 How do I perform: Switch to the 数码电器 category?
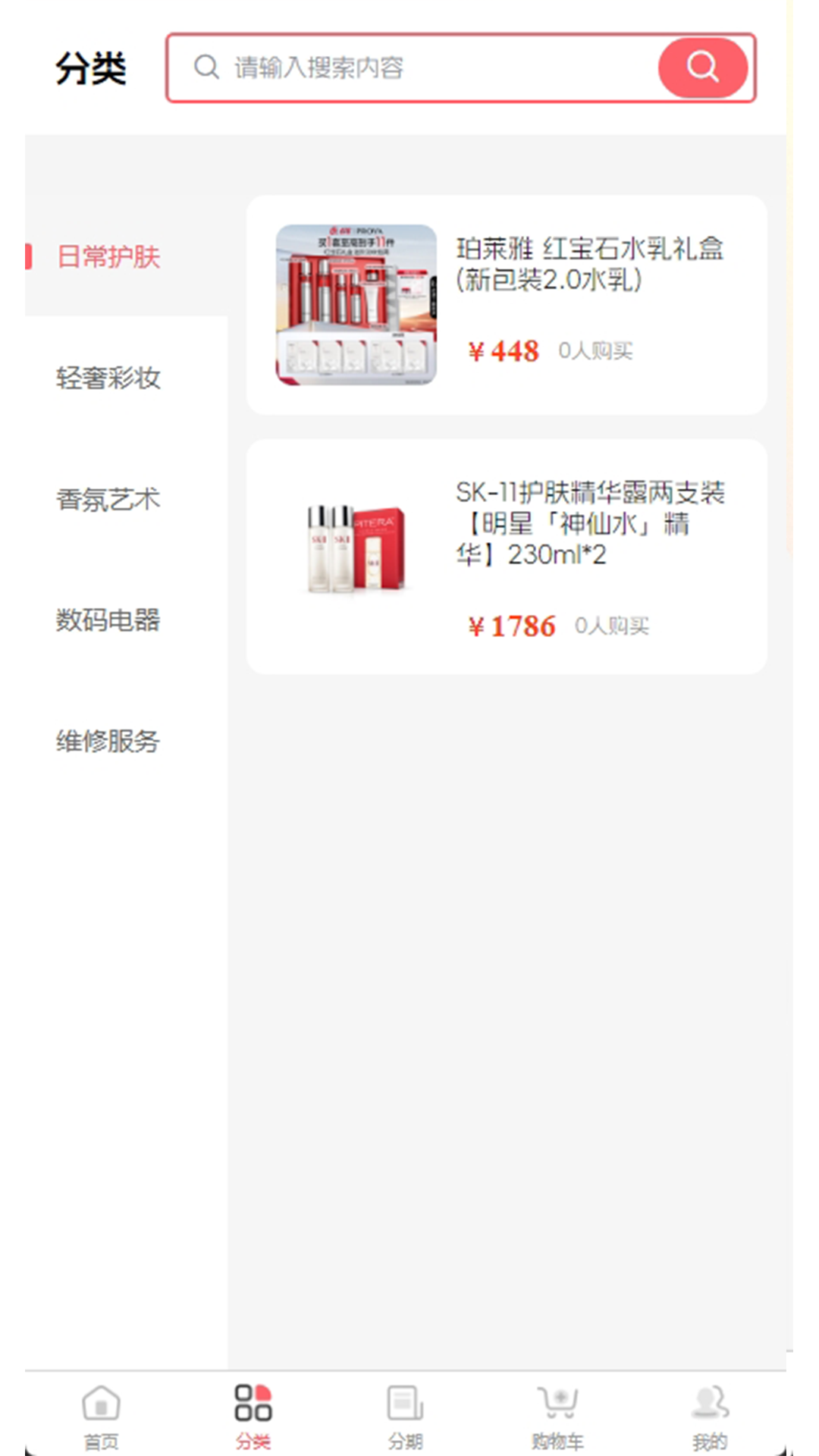pyautogui.click(x=108, y=620)
